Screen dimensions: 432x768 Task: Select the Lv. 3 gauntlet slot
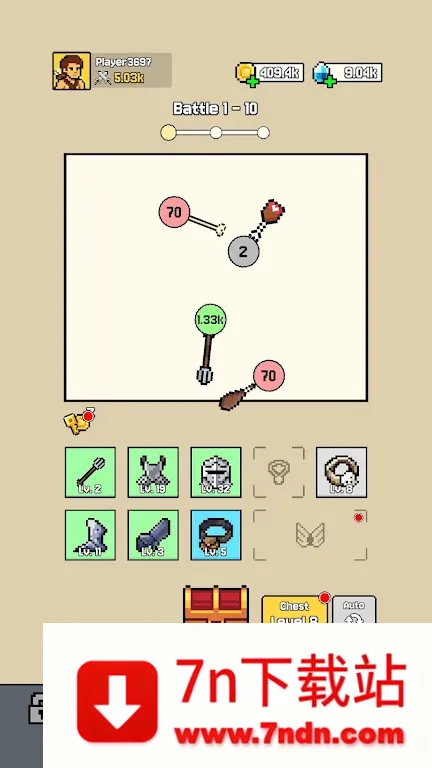tap(153, 535)
